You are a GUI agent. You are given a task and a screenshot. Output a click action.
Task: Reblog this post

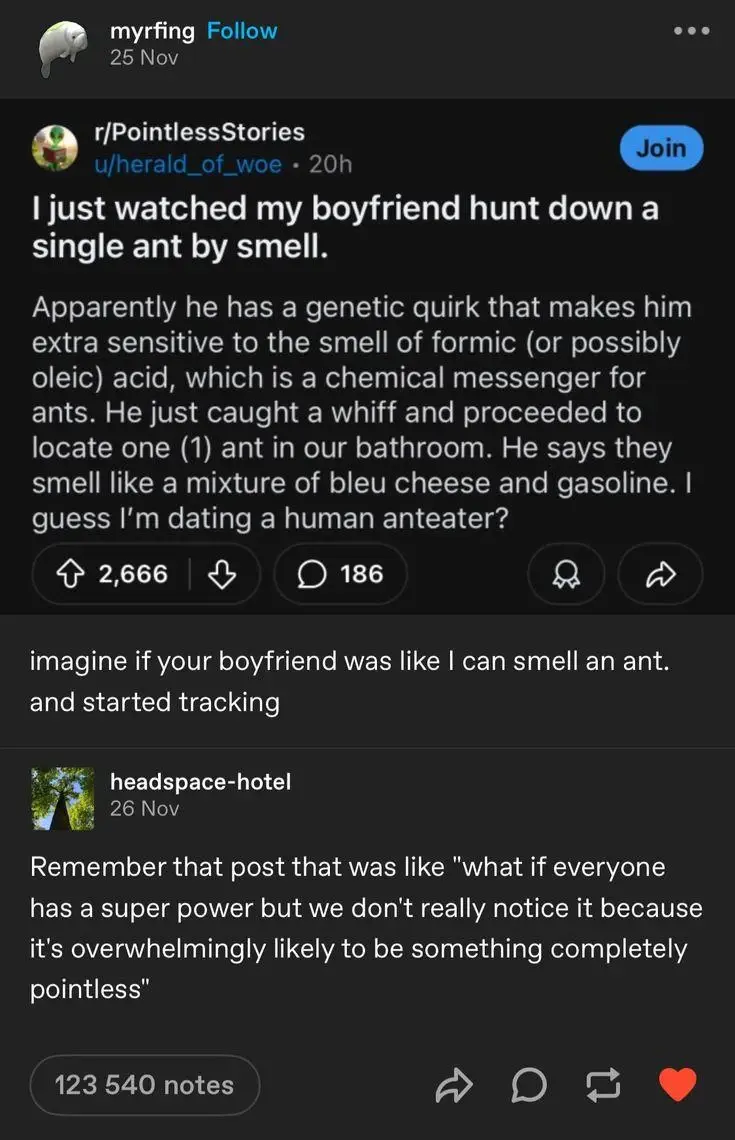tap(604, 1085)
